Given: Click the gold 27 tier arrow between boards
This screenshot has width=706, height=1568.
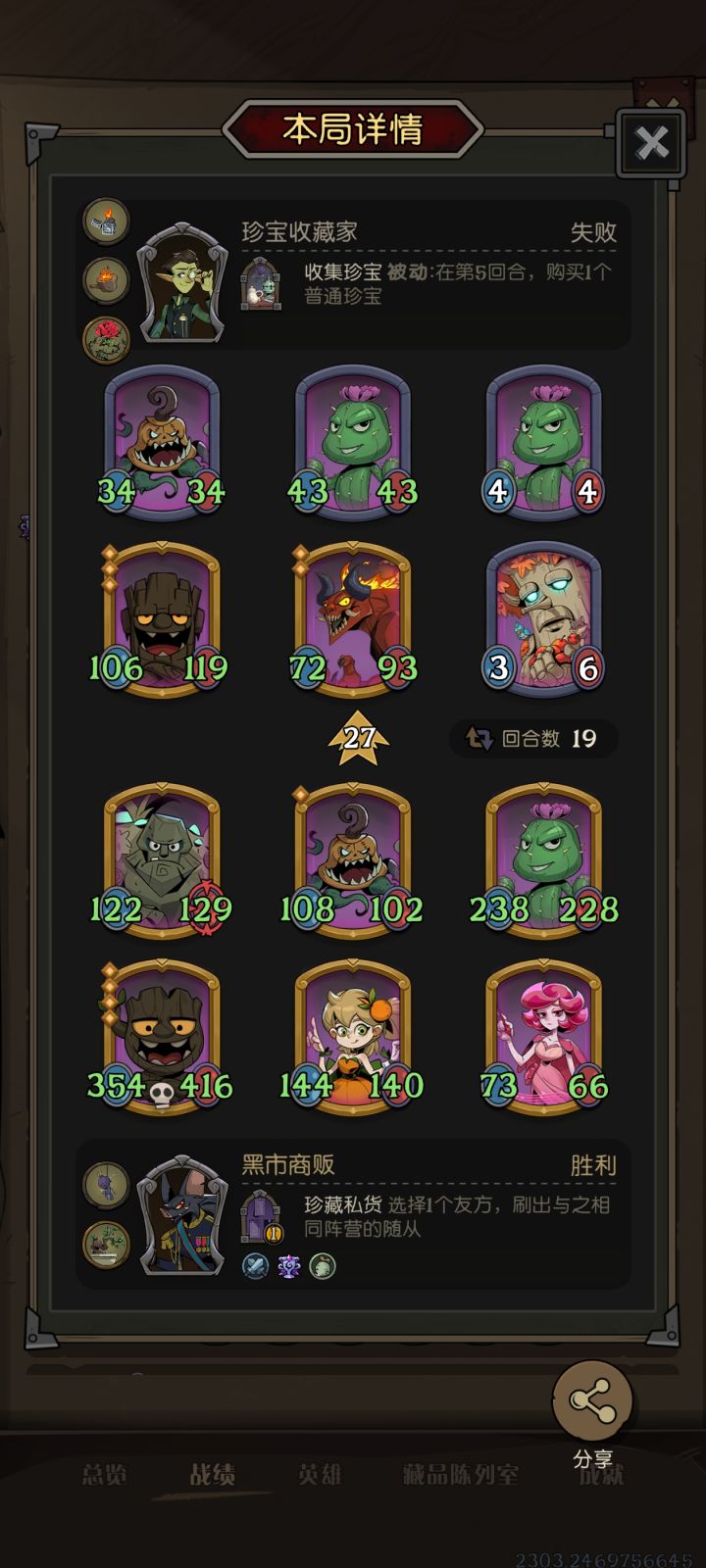Looking at the screenshot, I should (359, 737).
